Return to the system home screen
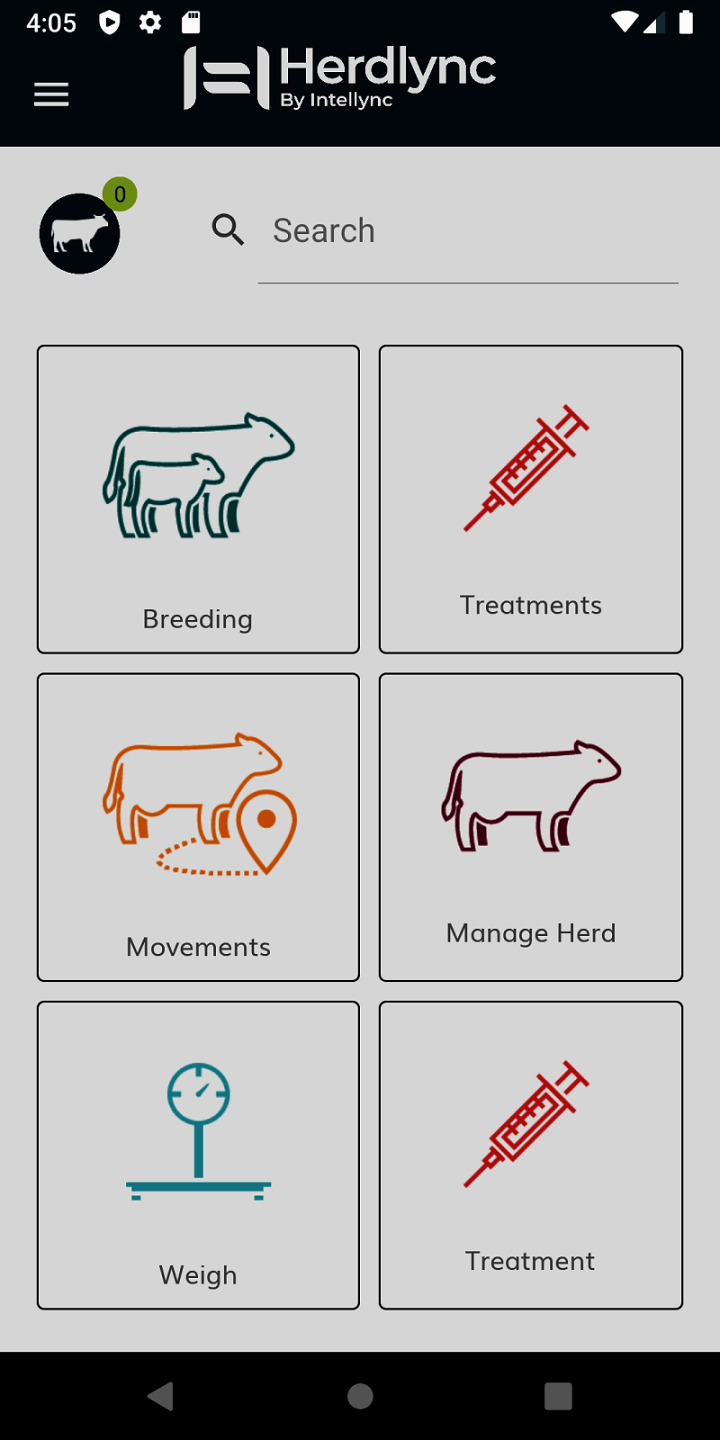The image size is (720, 1440). (x=360, y=1396)
